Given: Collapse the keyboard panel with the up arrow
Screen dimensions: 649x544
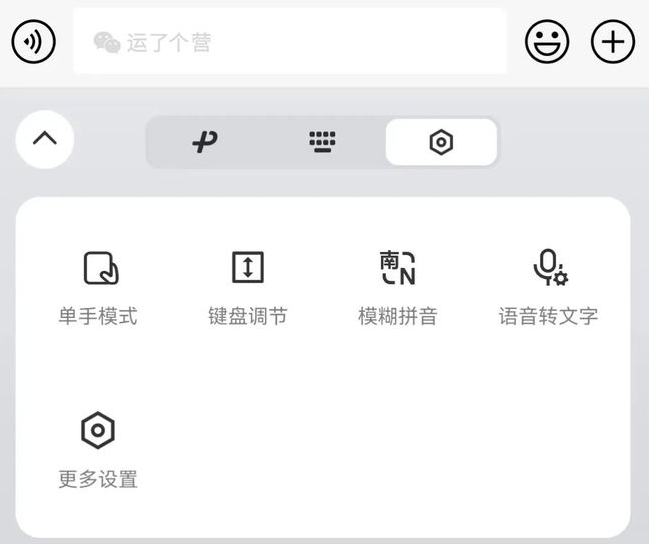Looking at the screenshot, I should (x=45, y=140).
